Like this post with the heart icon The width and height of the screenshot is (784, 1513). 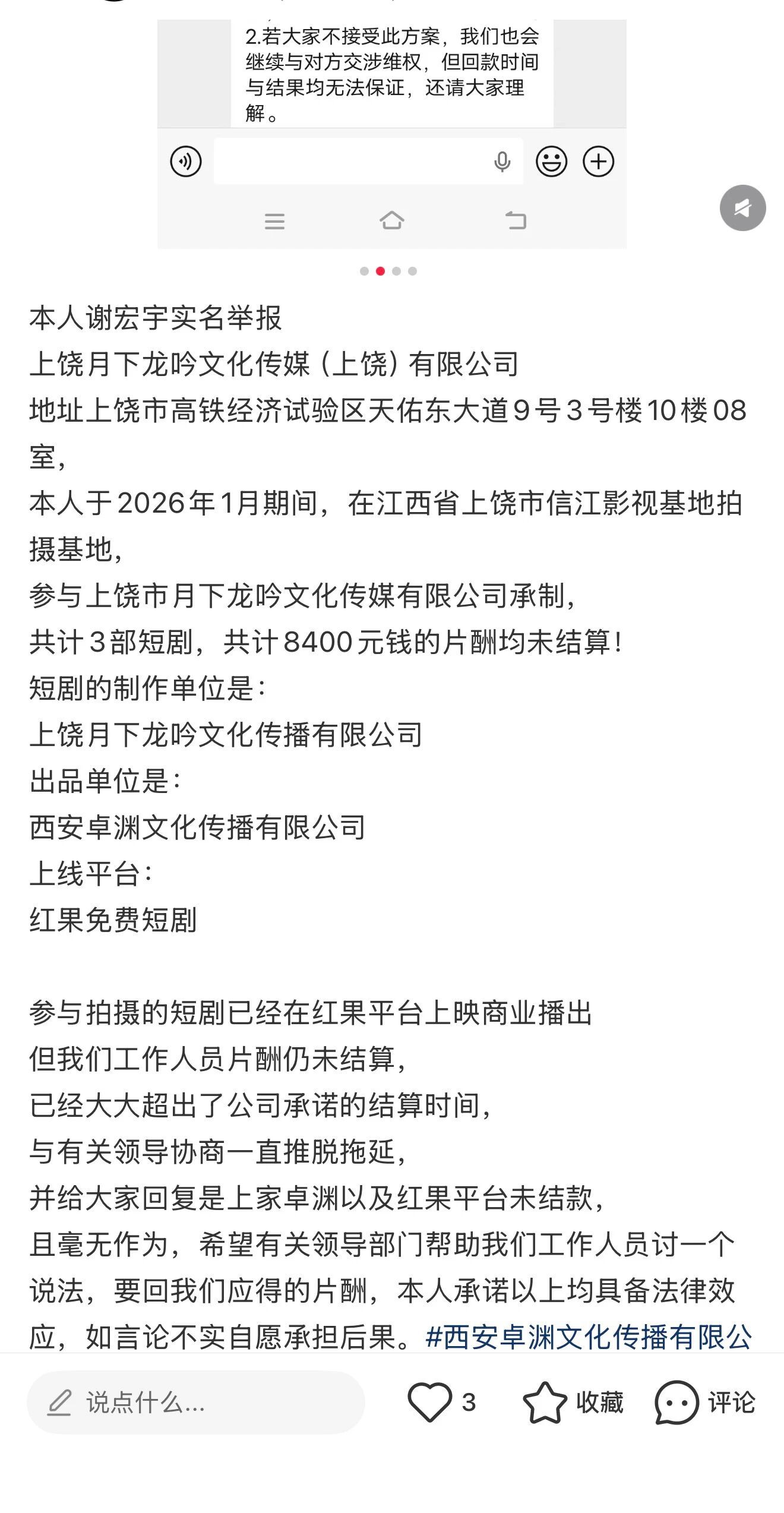429,1403
